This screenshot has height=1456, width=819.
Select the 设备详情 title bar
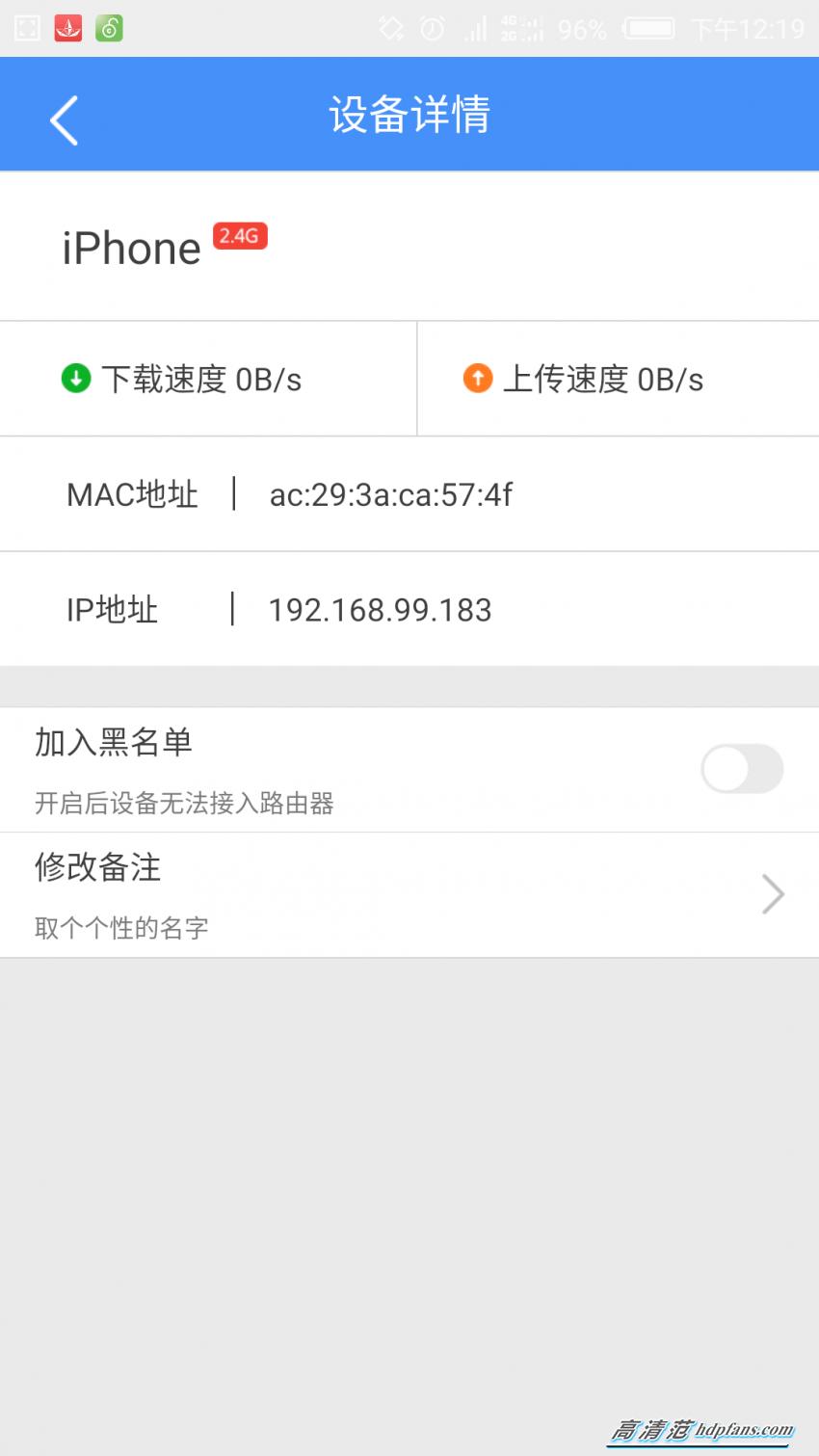click(409, 113)
